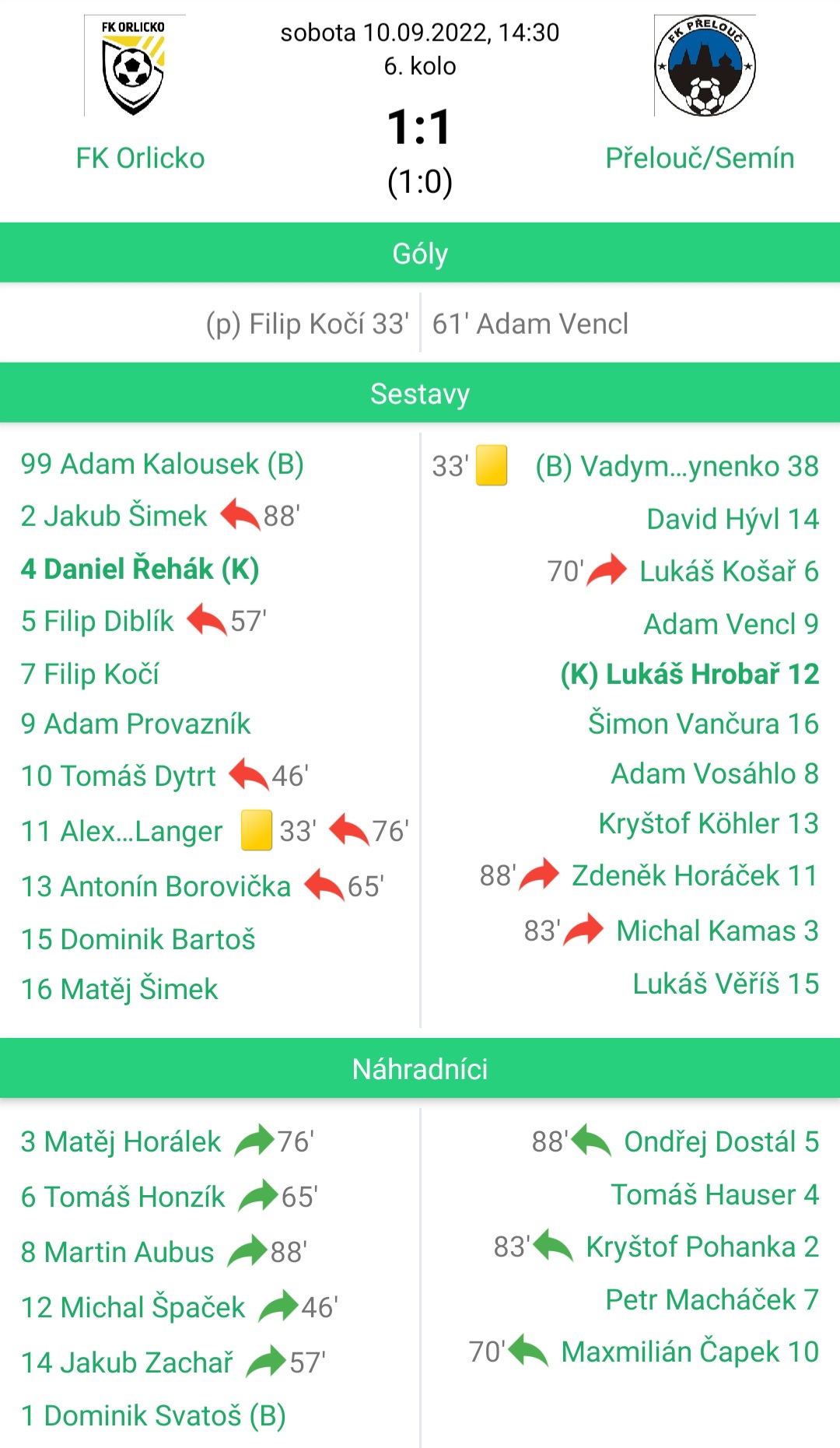Viewport: 840px width, 1448px height.
Task: Open Tomáš Dytrt's player page
Action: [x=118, y=776]
